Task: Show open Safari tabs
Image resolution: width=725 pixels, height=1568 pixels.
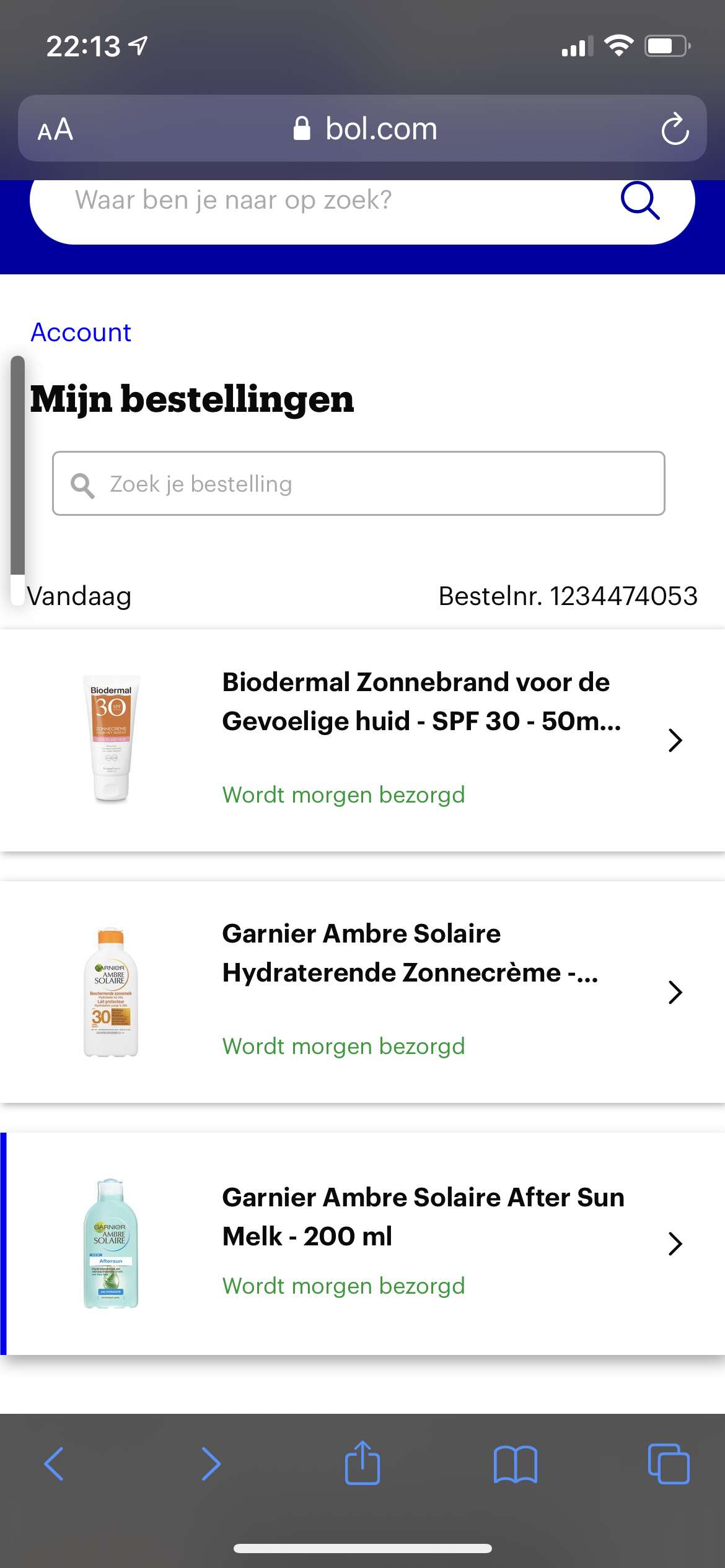Action: [669, 1464]
